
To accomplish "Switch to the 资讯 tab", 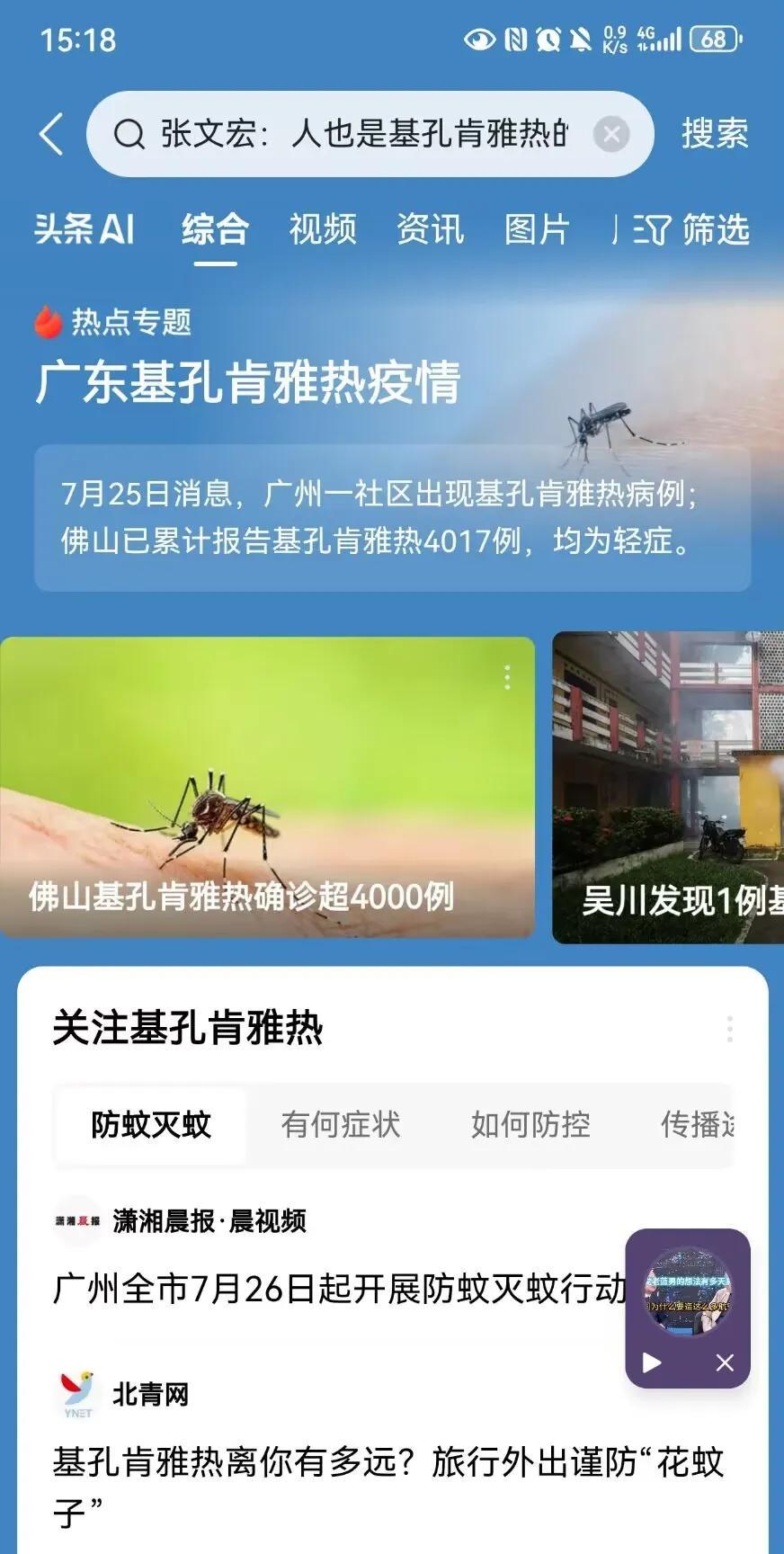I will click(x=430, y=229).
